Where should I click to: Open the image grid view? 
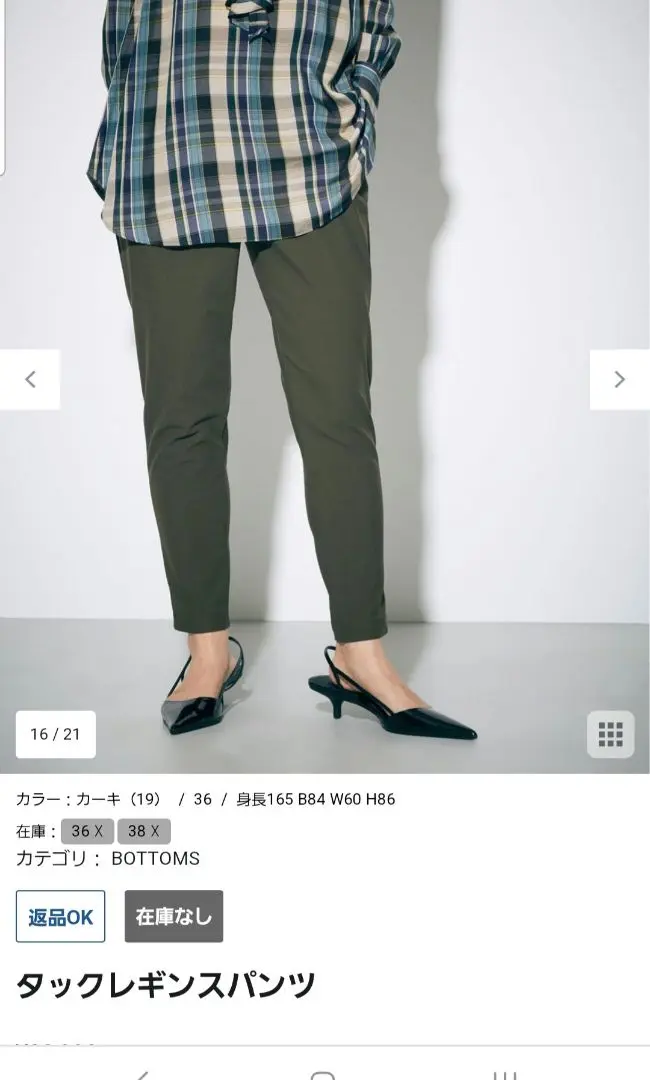[610, 735]
